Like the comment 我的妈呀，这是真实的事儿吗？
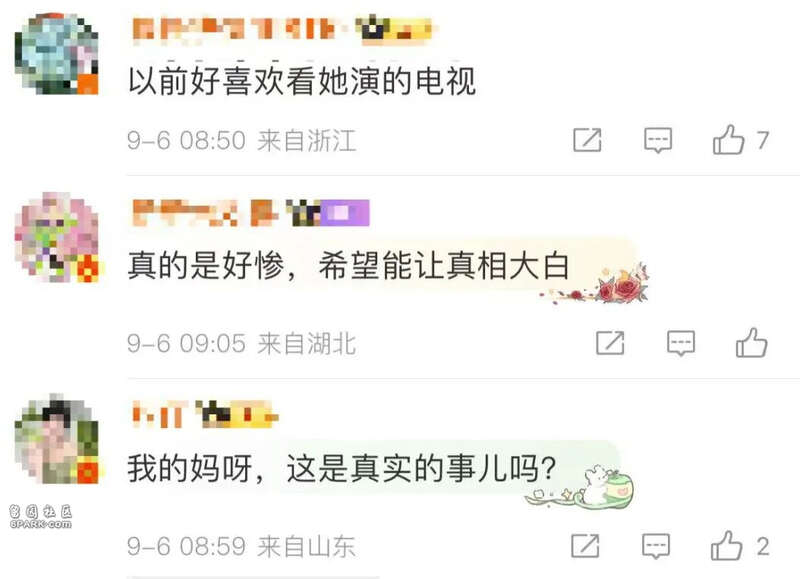800x579 pixels. click(727, 546)
